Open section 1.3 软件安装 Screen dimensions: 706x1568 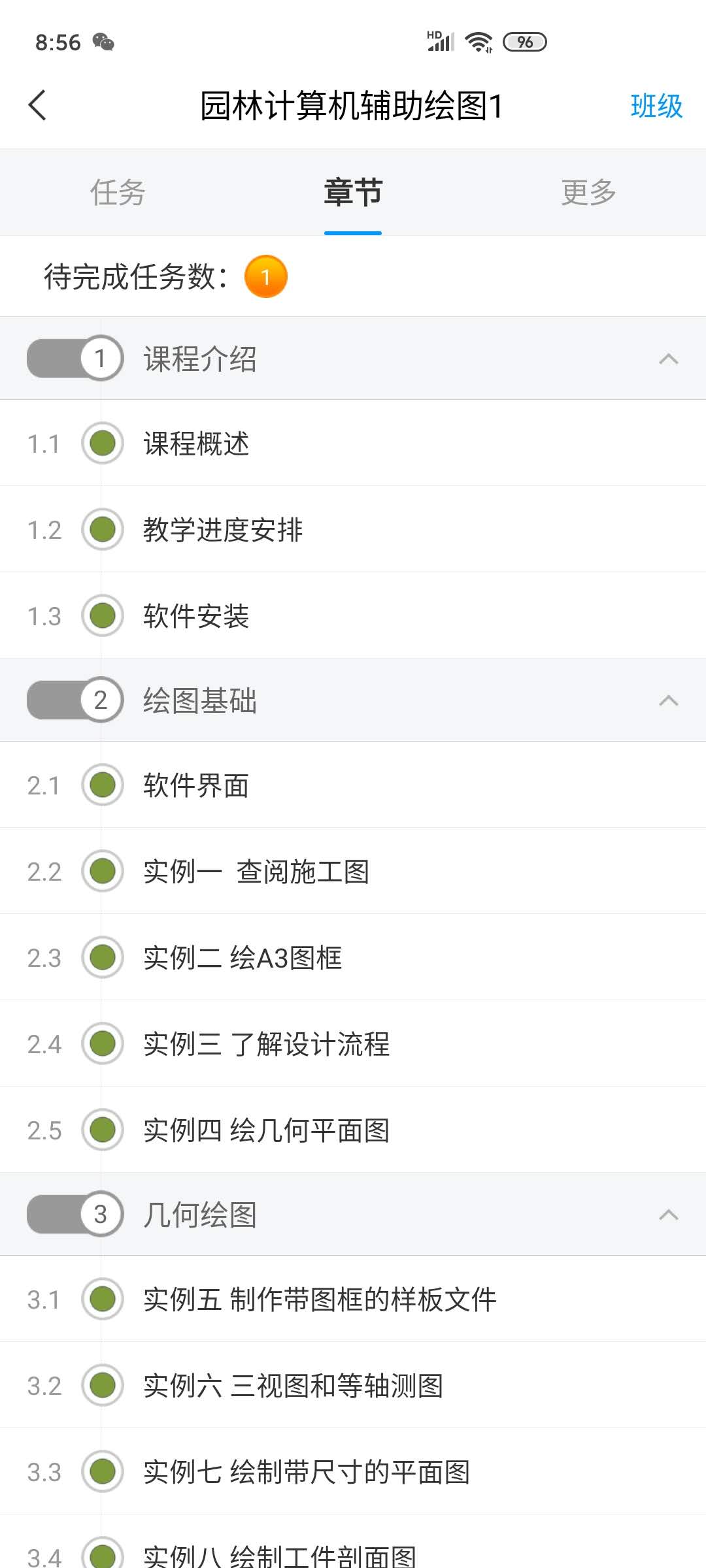point(353,615)
